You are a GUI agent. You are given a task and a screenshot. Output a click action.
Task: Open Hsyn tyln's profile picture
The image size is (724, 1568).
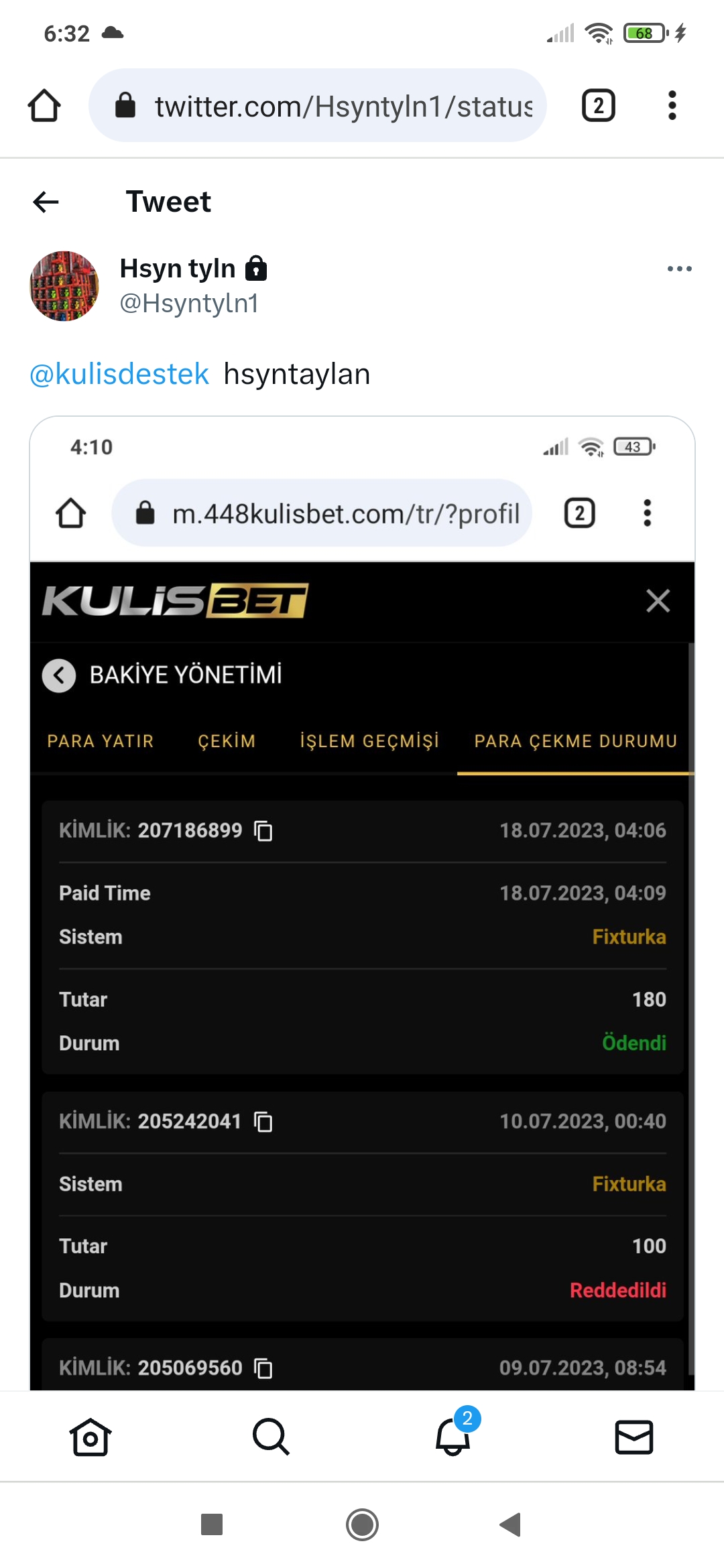coord(64,286)
